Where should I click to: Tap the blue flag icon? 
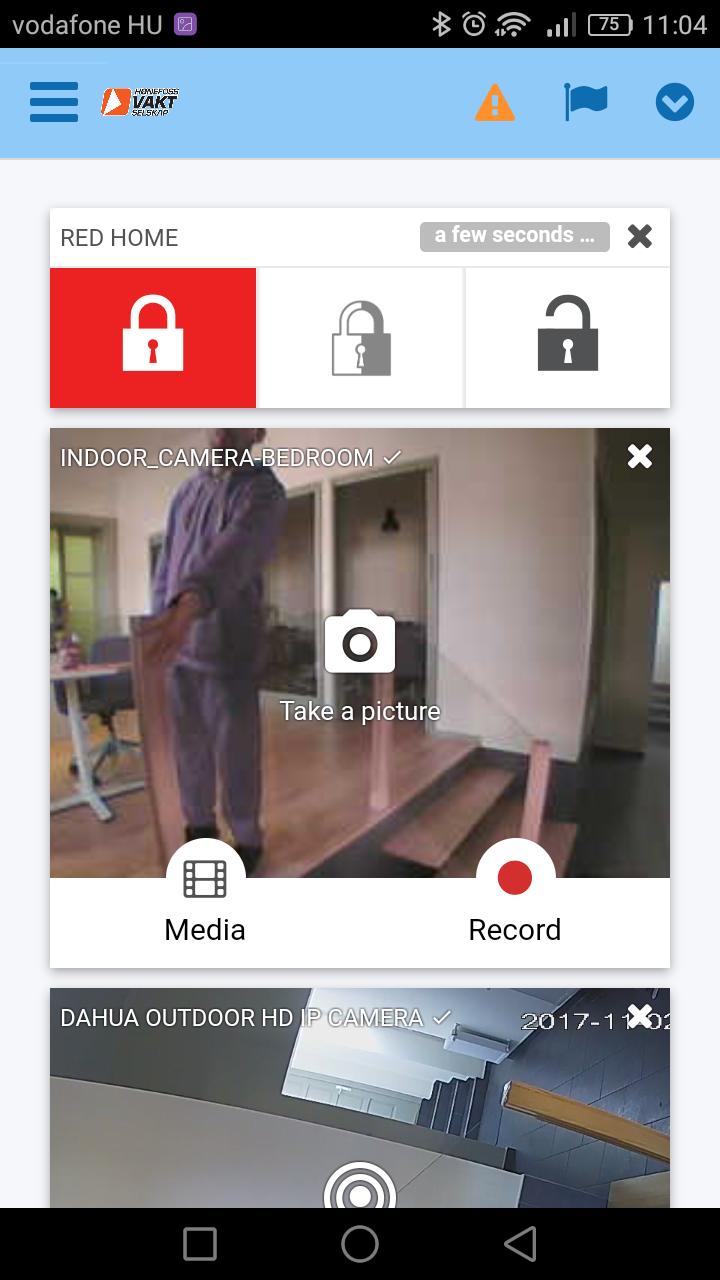pyautogui.click(x=585, y=102)
